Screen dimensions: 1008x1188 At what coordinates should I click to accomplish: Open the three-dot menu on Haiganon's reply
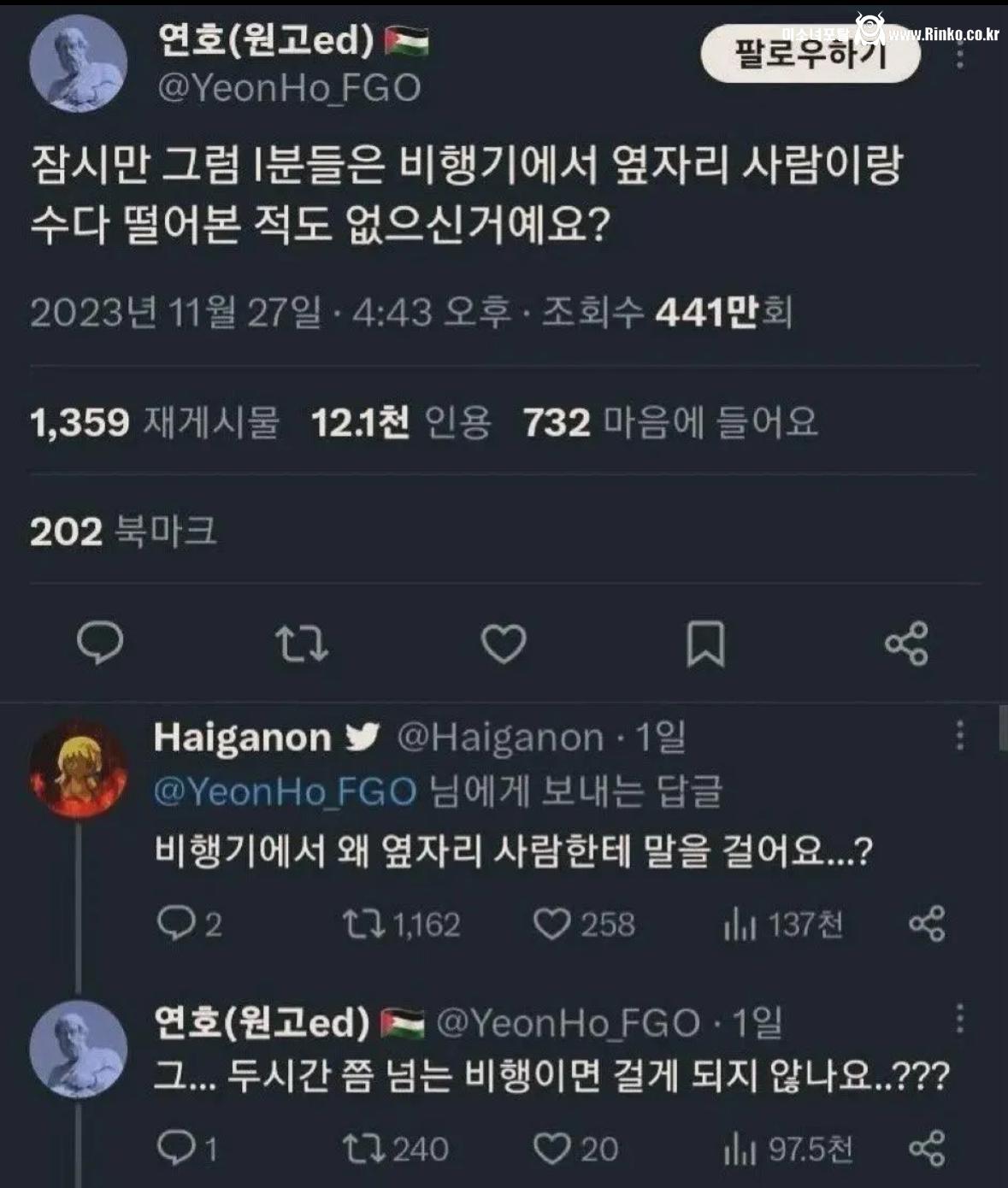tap(959, 735)
